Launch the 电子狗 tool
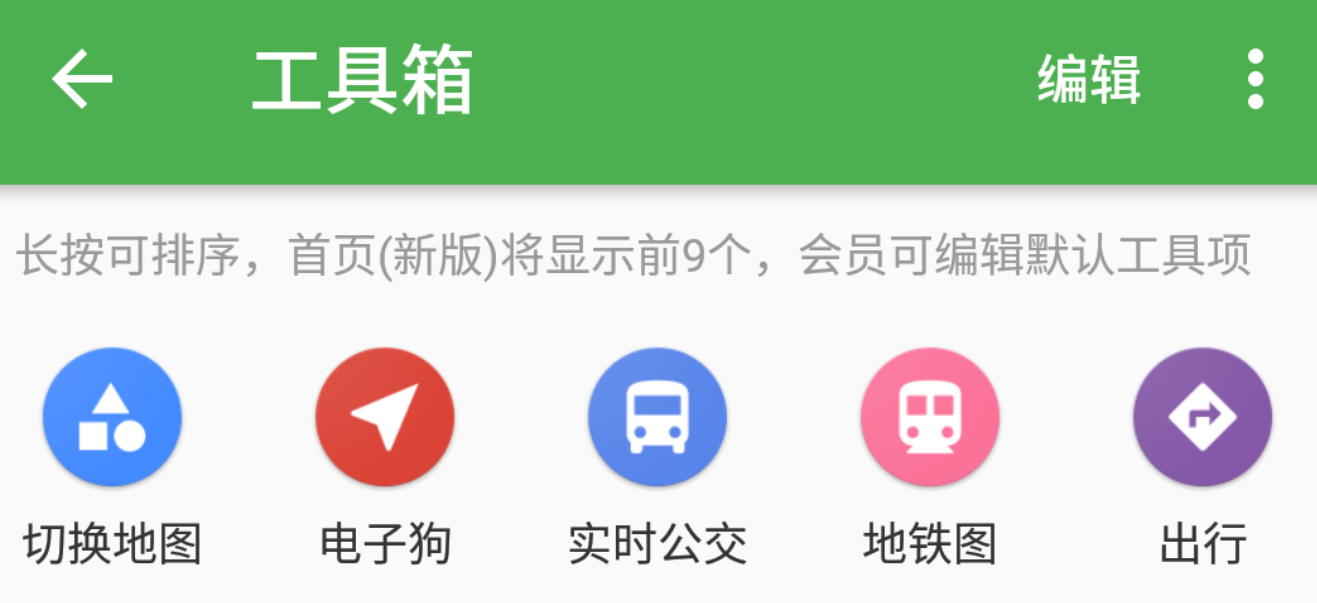The width and height of the screenshot is (1317, 603). pyautogui.click(x=385, y=417)
